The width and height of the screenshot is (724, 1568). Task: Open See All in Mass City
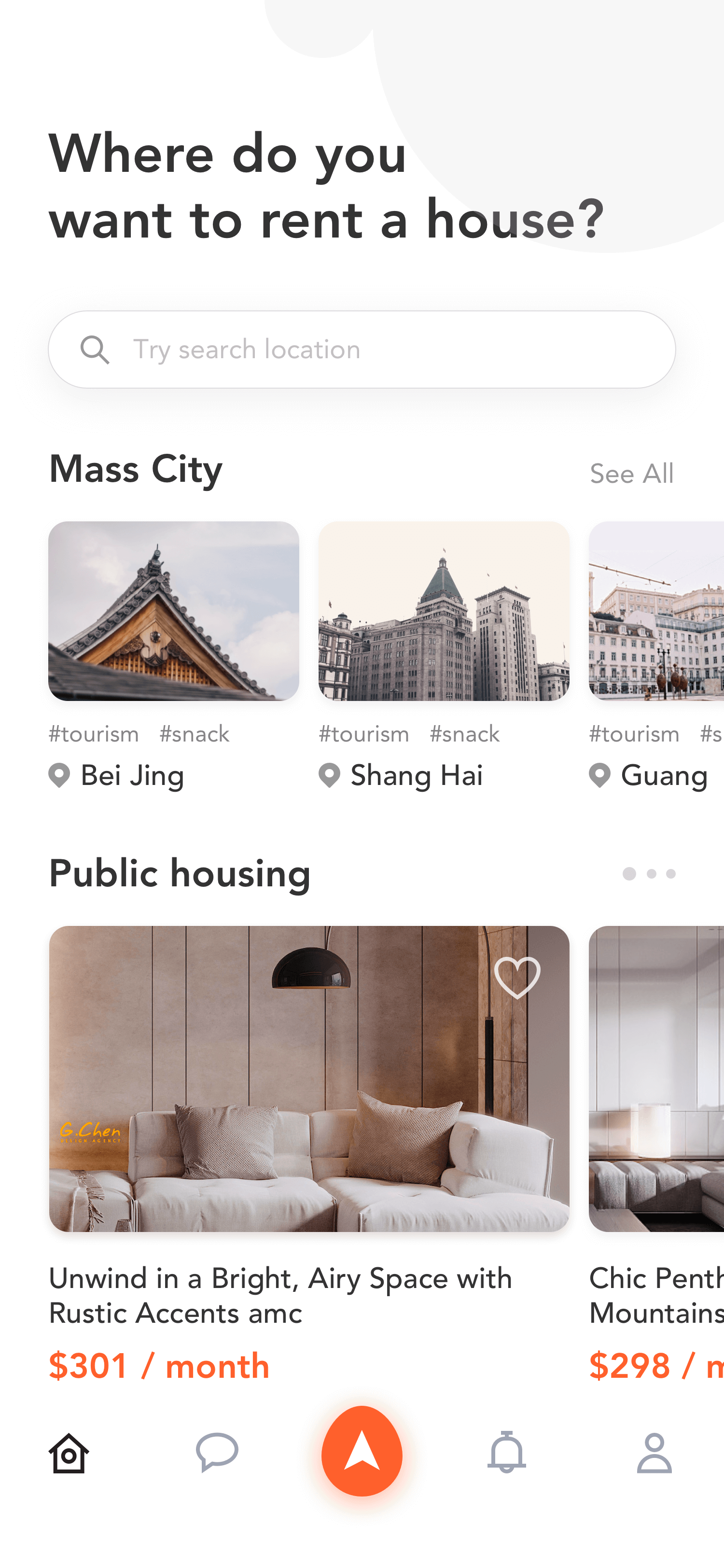(631, 474)
